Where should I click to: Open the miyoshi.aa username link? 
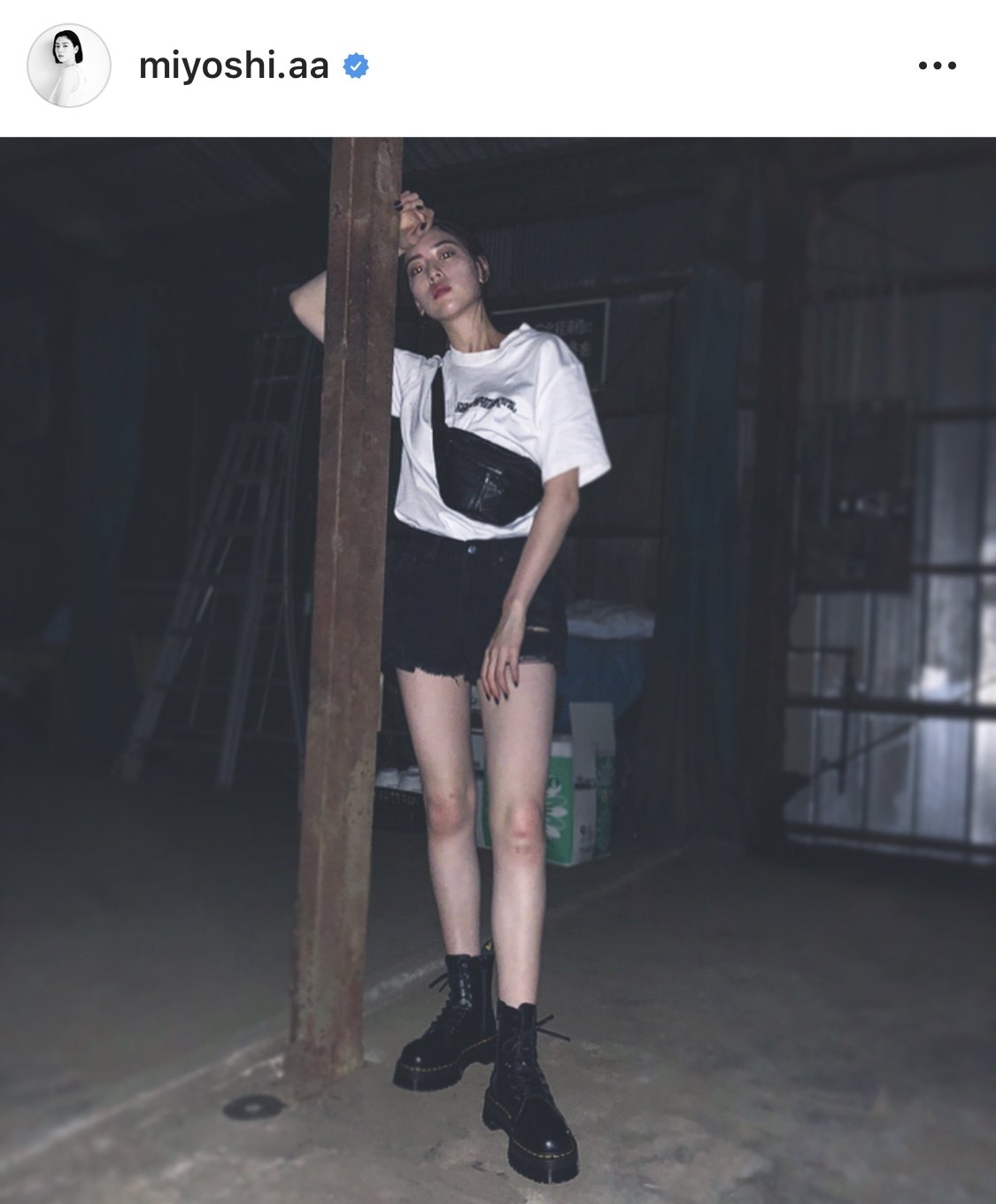234,66
